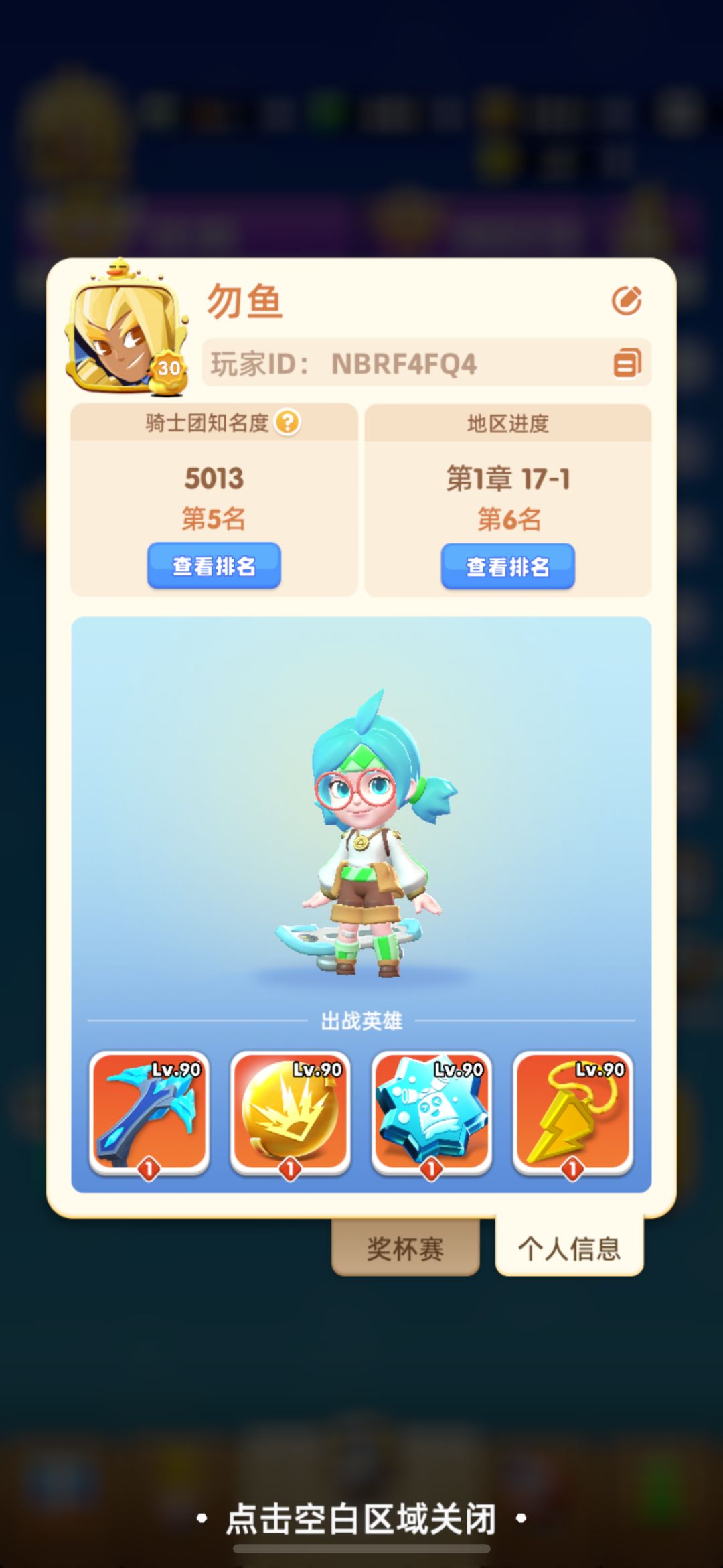This screenshot has width=723, height=1568.
Task: View ranking under 骑士团知名度
Action: (x=214, y=566)
